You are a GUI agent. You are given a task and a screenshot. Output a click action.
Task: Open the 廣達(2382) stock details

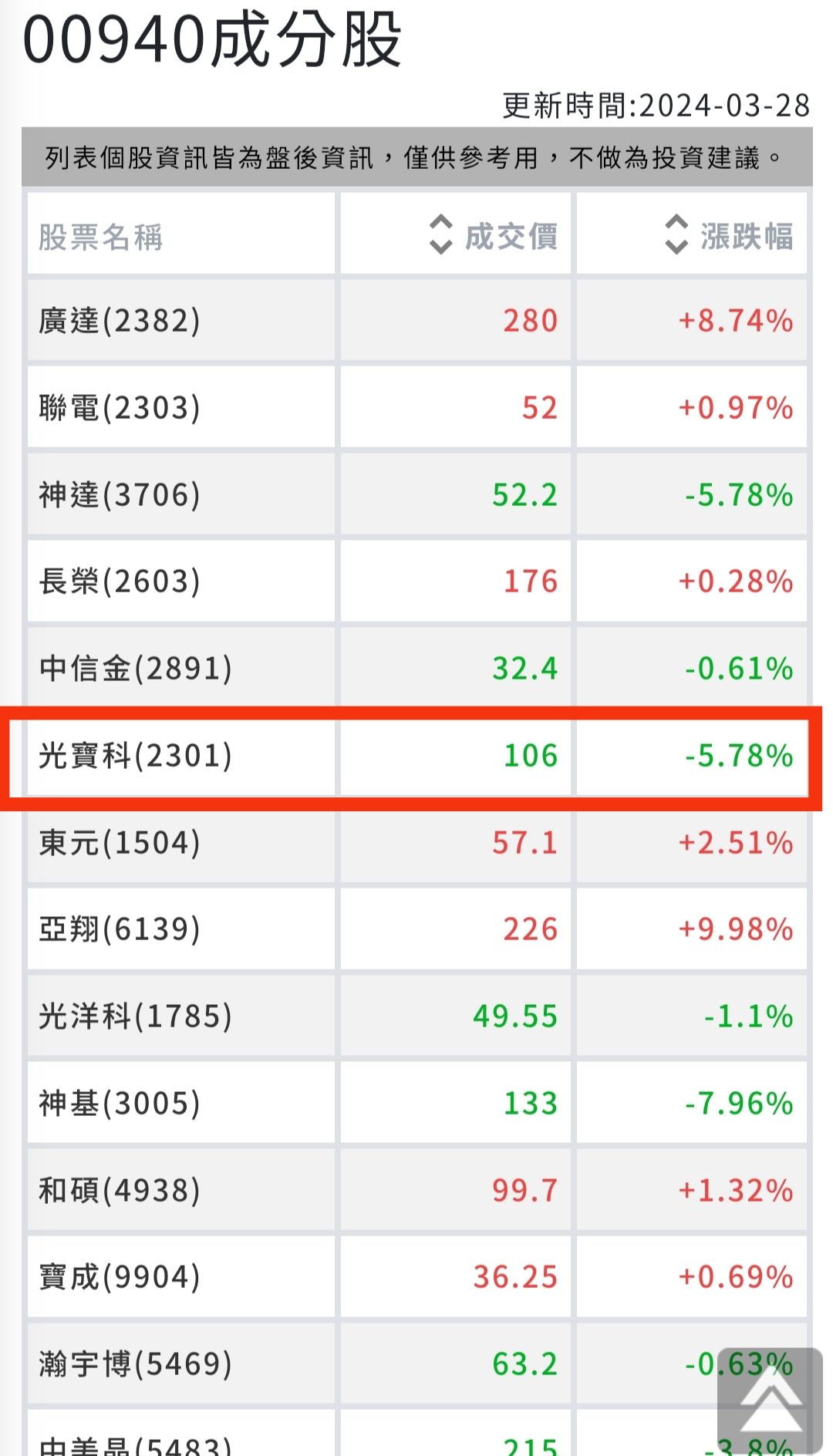click(120, 320)
